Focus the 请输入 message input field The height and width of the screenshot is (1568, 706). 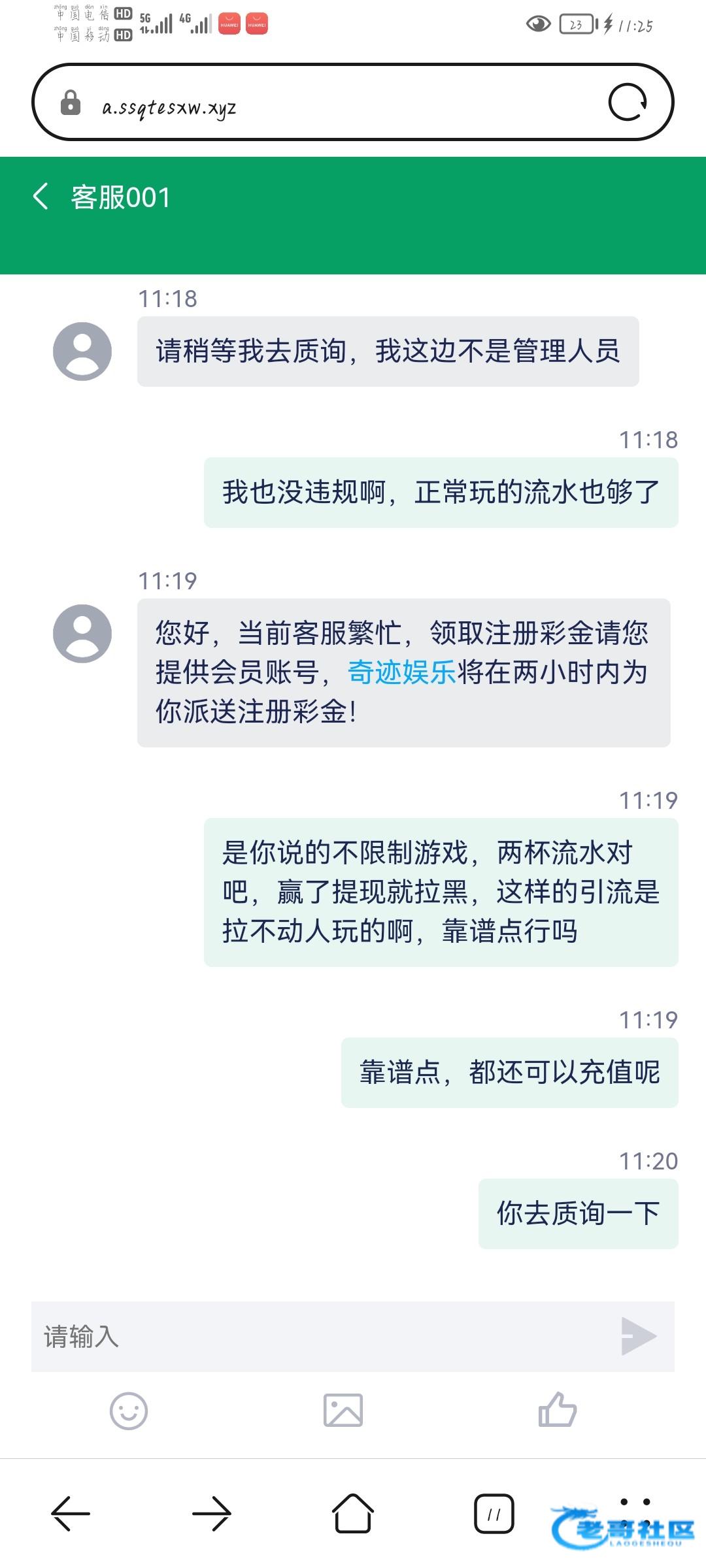tap(320, 1336)
